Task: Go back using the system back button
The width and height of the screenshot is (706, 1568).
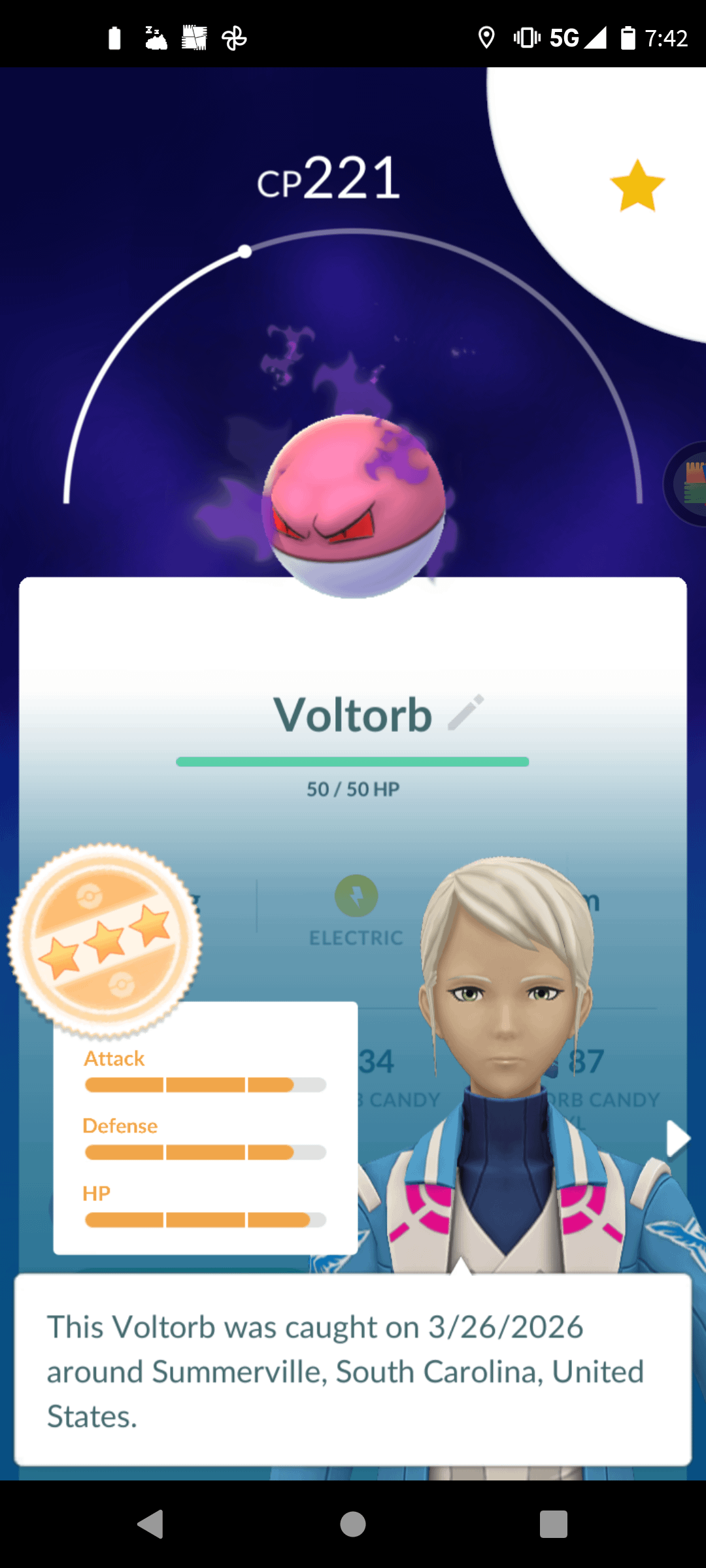Action: click(x=151, y=1524)
